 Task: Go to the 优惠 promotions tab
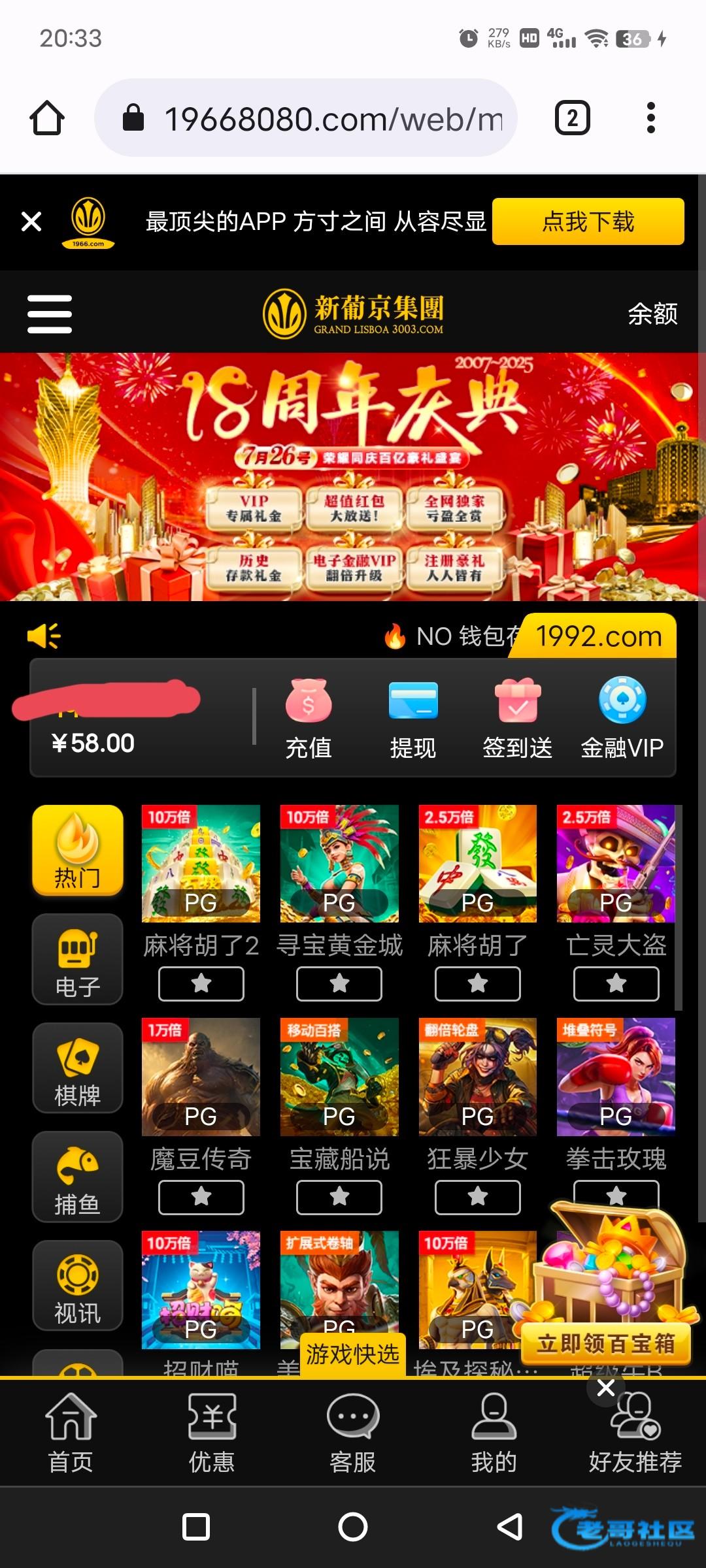[212, 1433]
